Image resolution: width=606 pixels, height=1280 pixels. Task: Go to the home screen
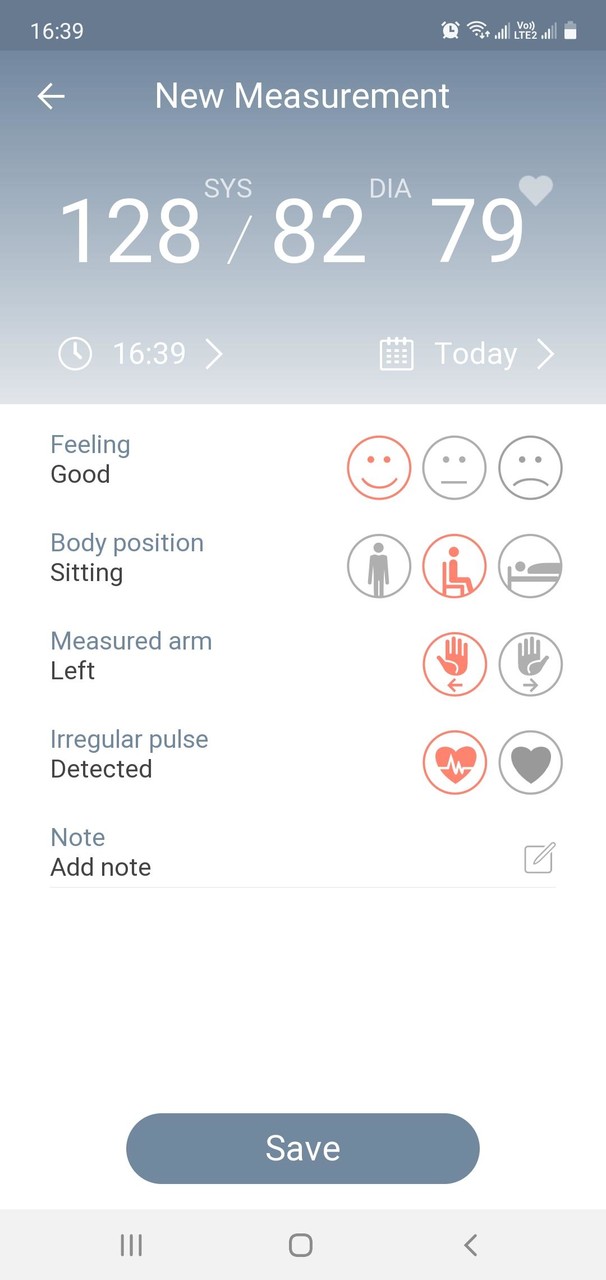point(301,1244)
